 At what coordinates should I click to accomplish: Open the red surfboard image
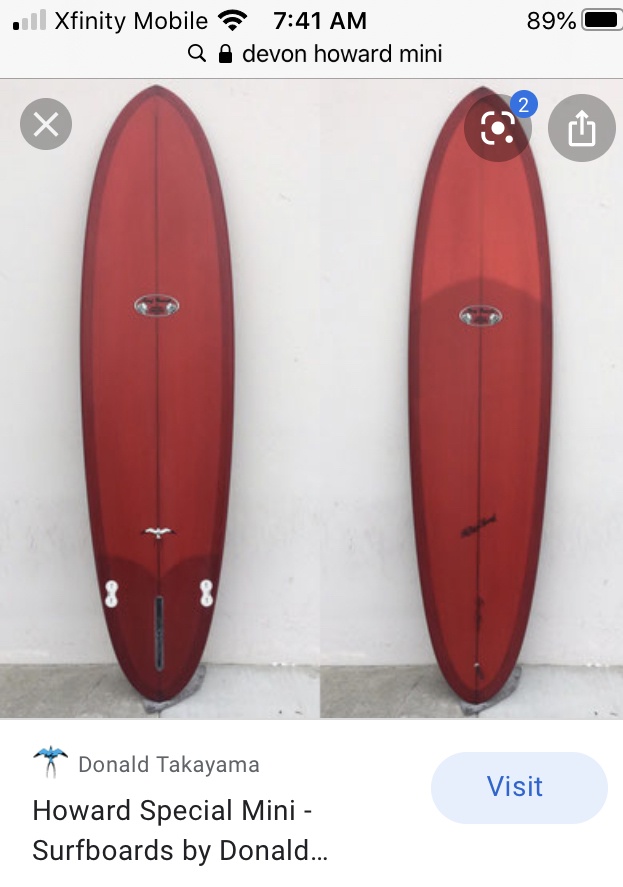pos(311,399)
